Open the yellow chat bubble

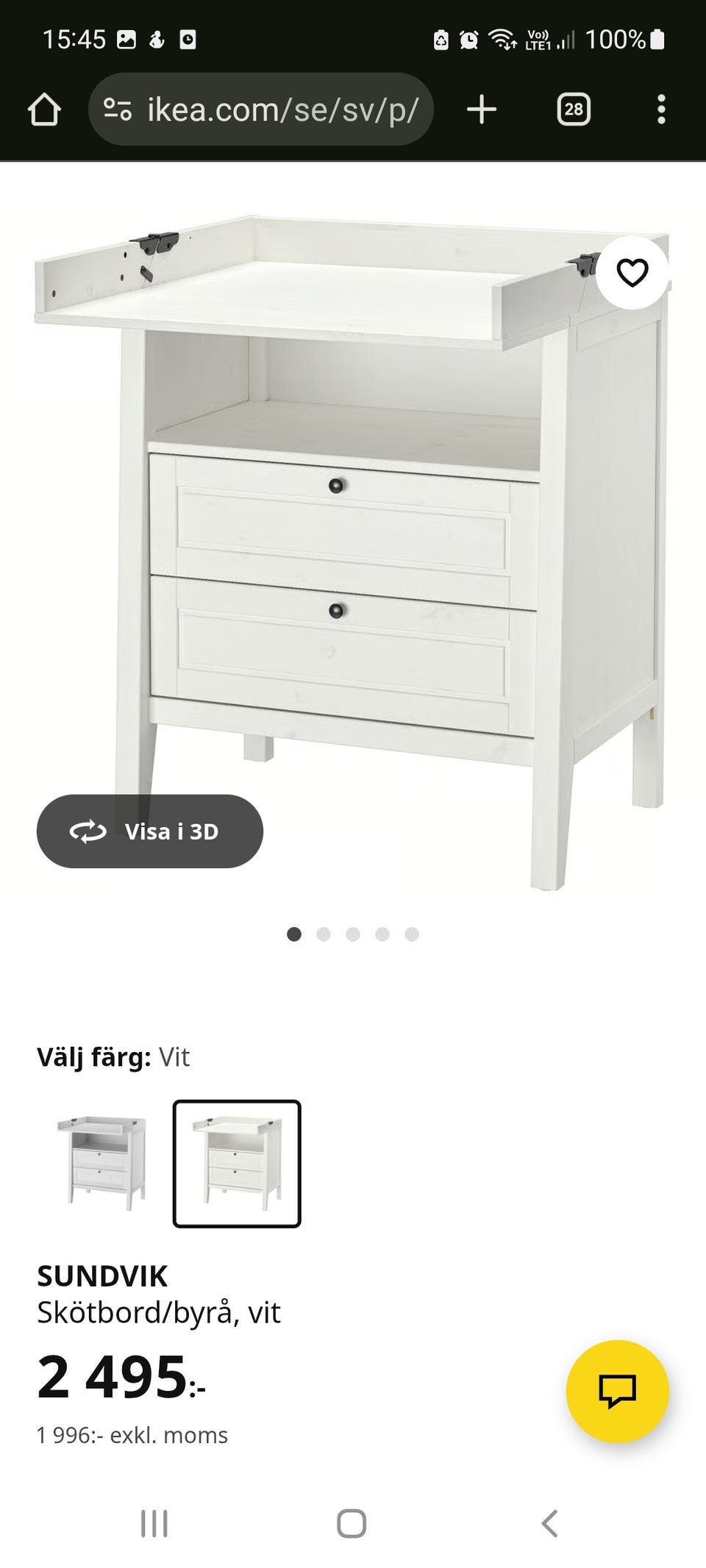pos(618,1391)
